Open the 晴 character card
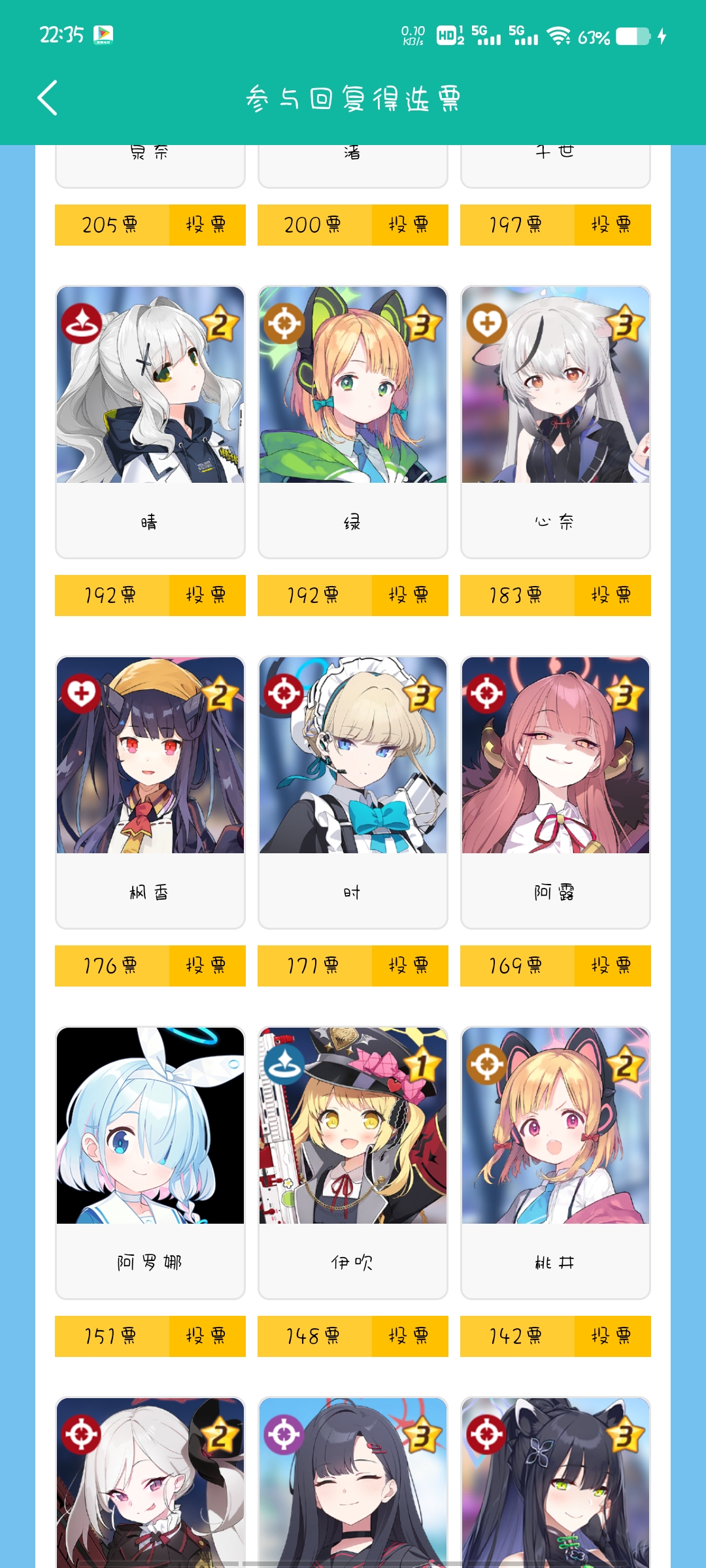The image size is (706, 1568). tap(150, 421)
